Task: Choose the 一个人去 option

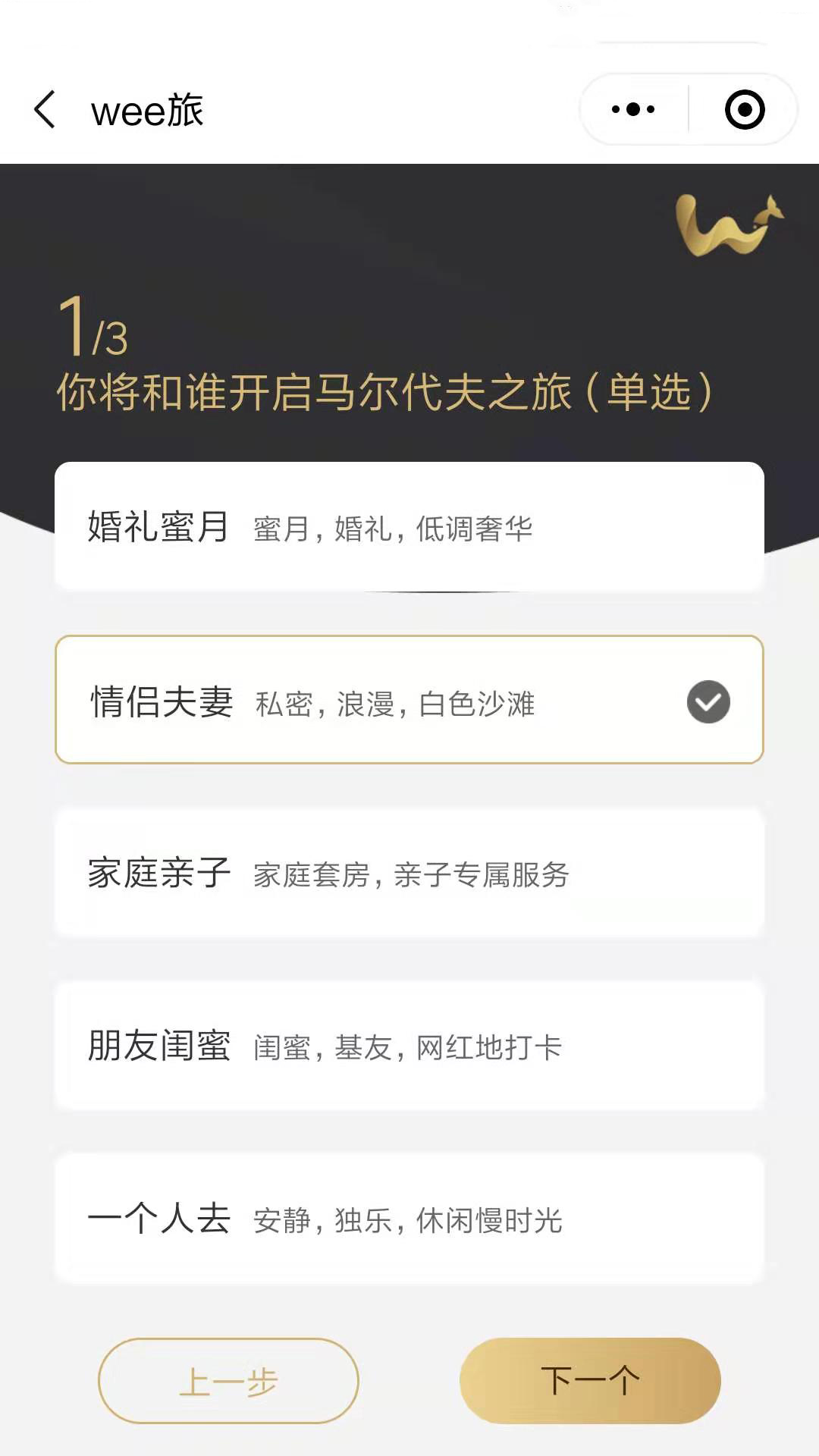Action: tap(409, 1219)
